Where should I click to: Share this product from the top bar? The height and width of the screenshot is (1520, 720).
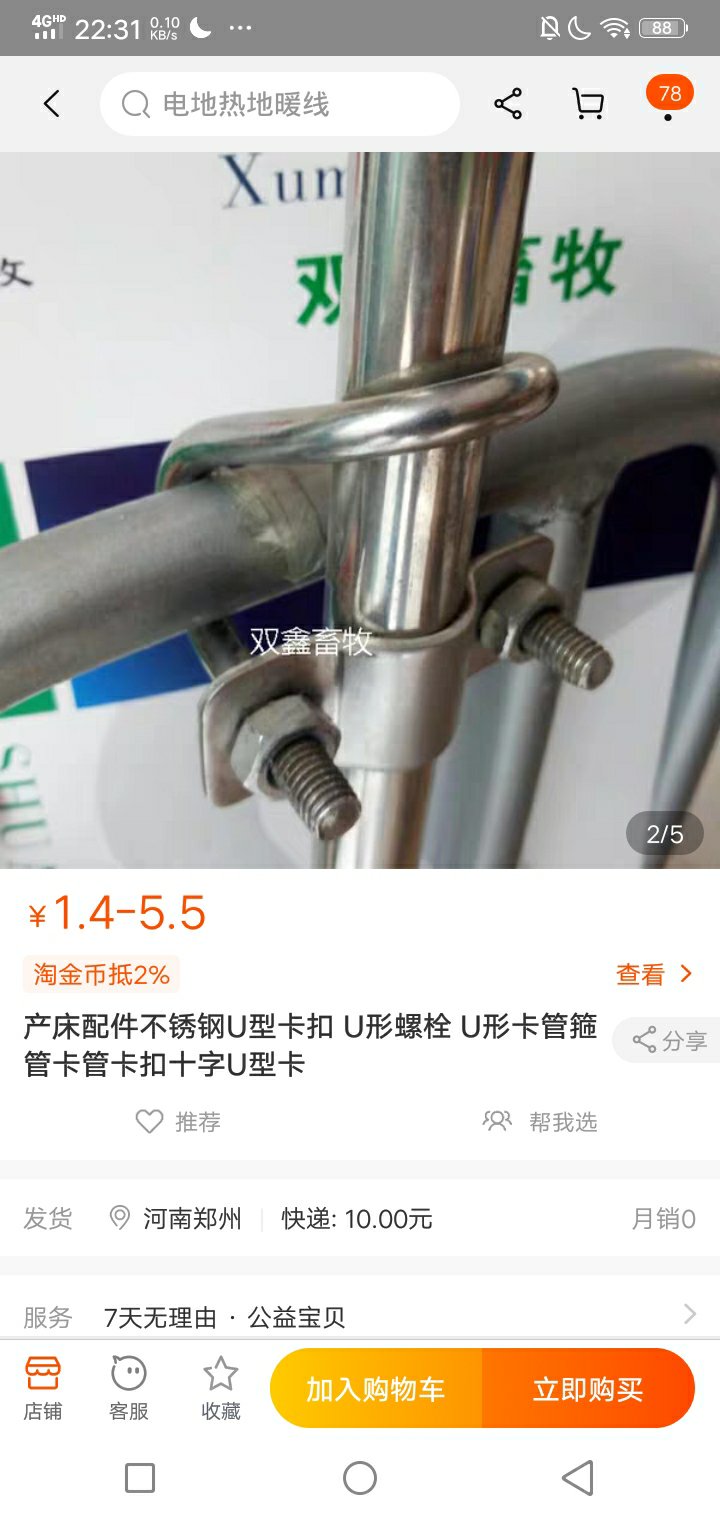coord(508,104)
